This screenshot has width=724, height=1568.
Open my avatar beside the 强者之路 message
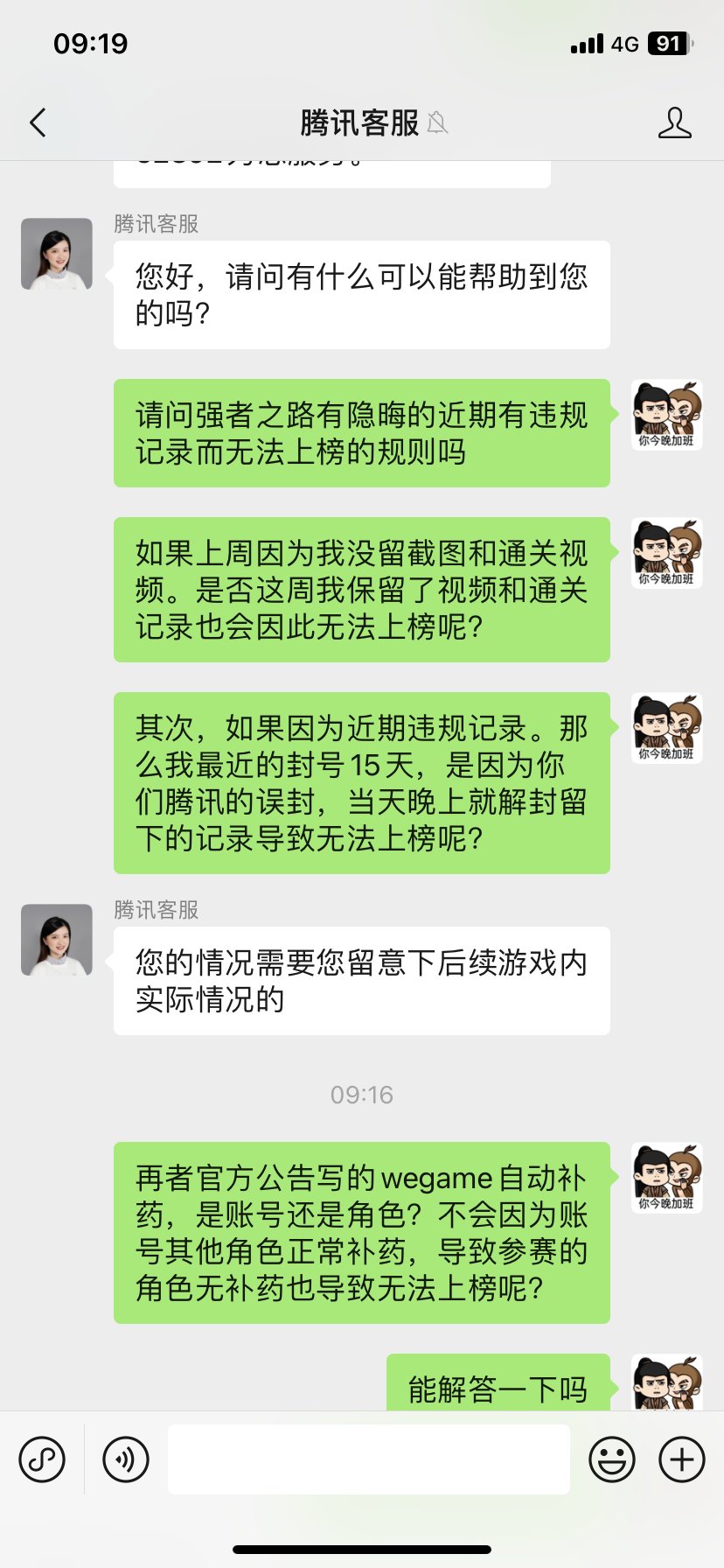(667, 415)
